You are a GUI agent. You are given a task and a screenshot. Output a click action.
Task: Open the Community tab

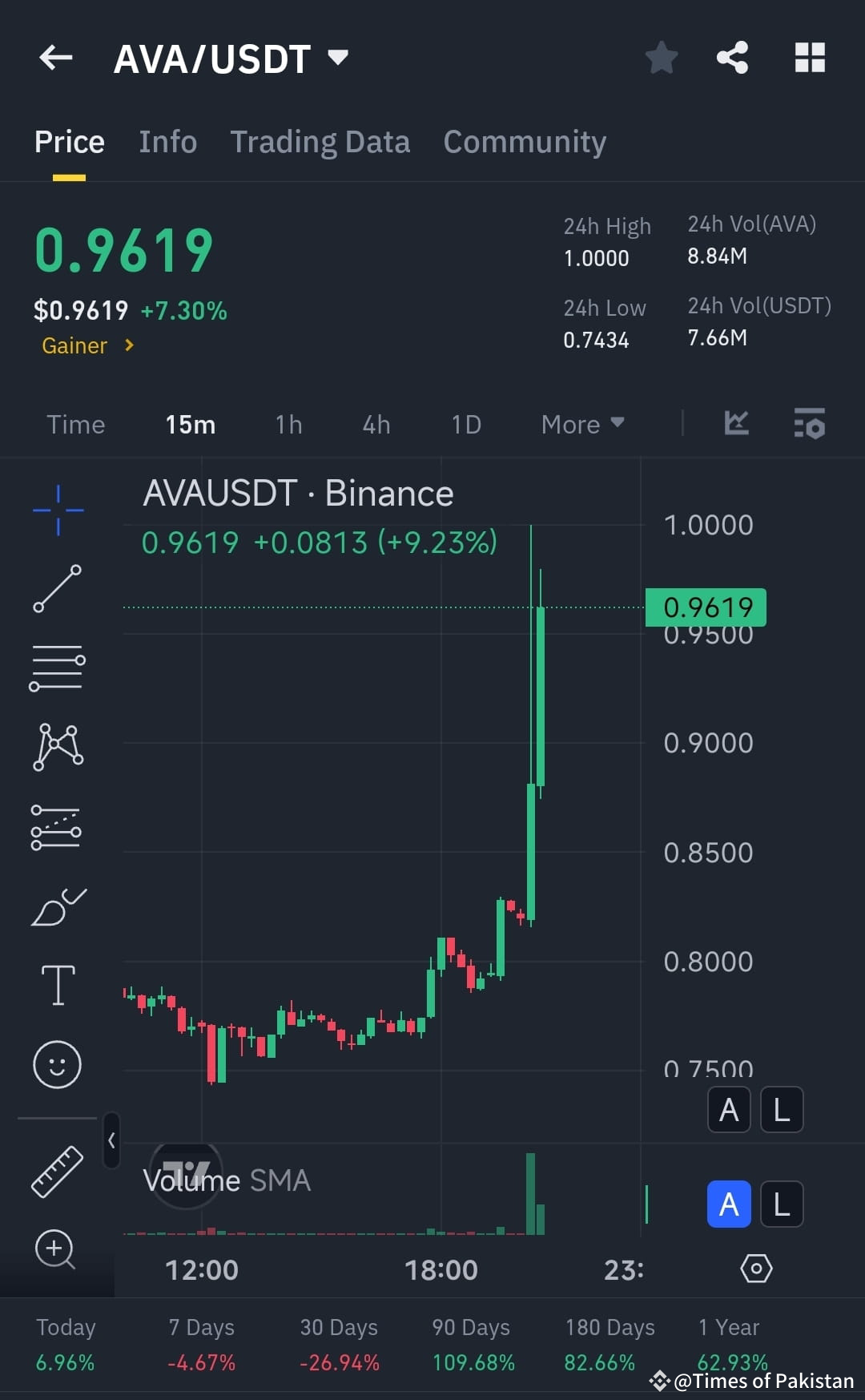click(524, 141)
